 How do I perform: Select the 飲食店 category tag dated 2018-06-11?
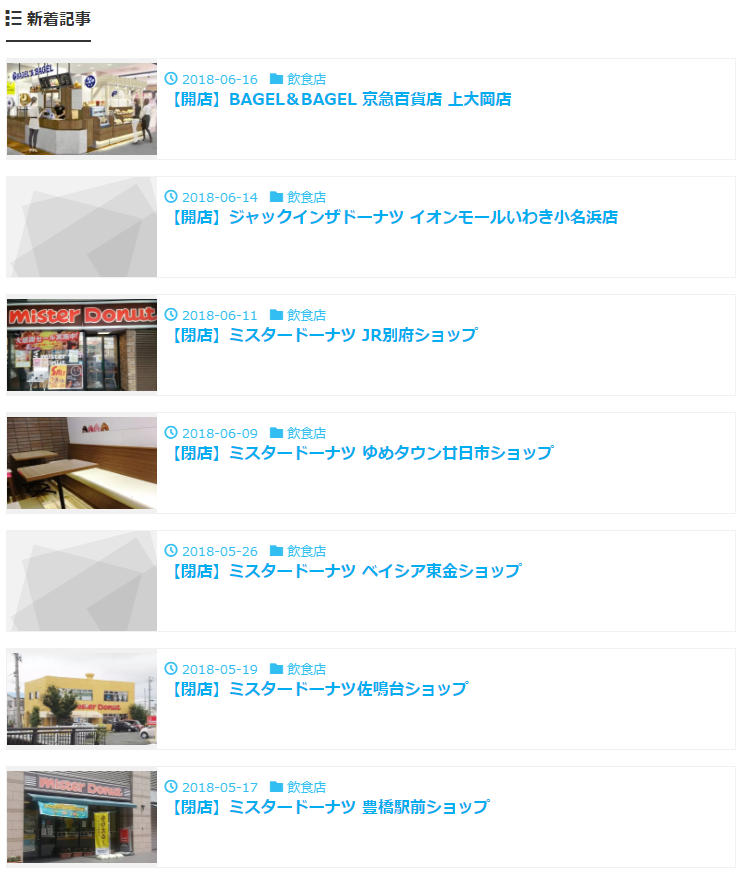click(x=306, y=315)
